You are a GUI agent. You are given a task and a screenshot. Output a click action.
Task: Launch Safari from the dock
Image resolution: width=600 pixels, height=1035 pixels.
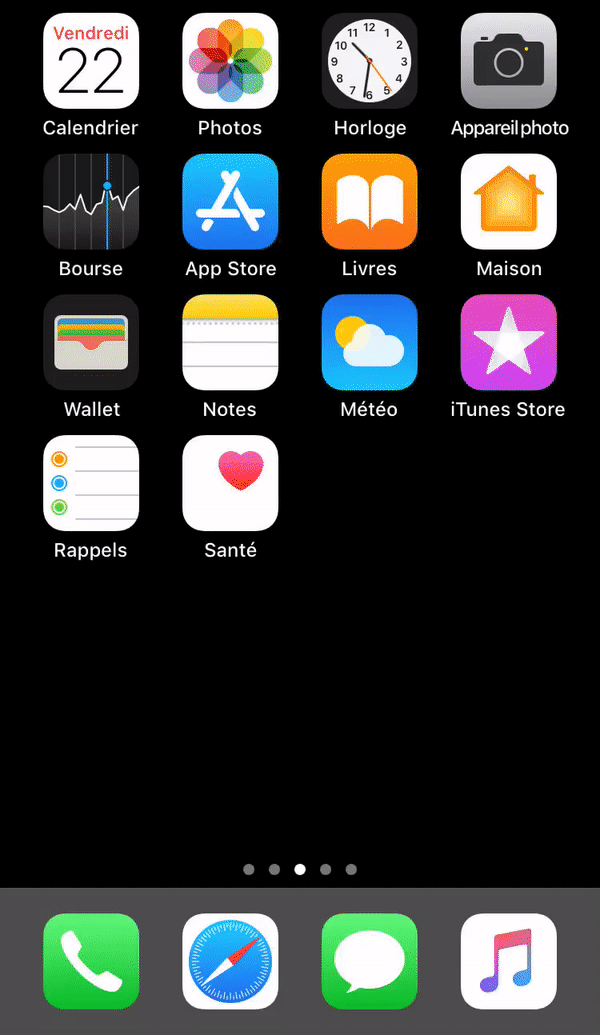(x=230, y=961)
